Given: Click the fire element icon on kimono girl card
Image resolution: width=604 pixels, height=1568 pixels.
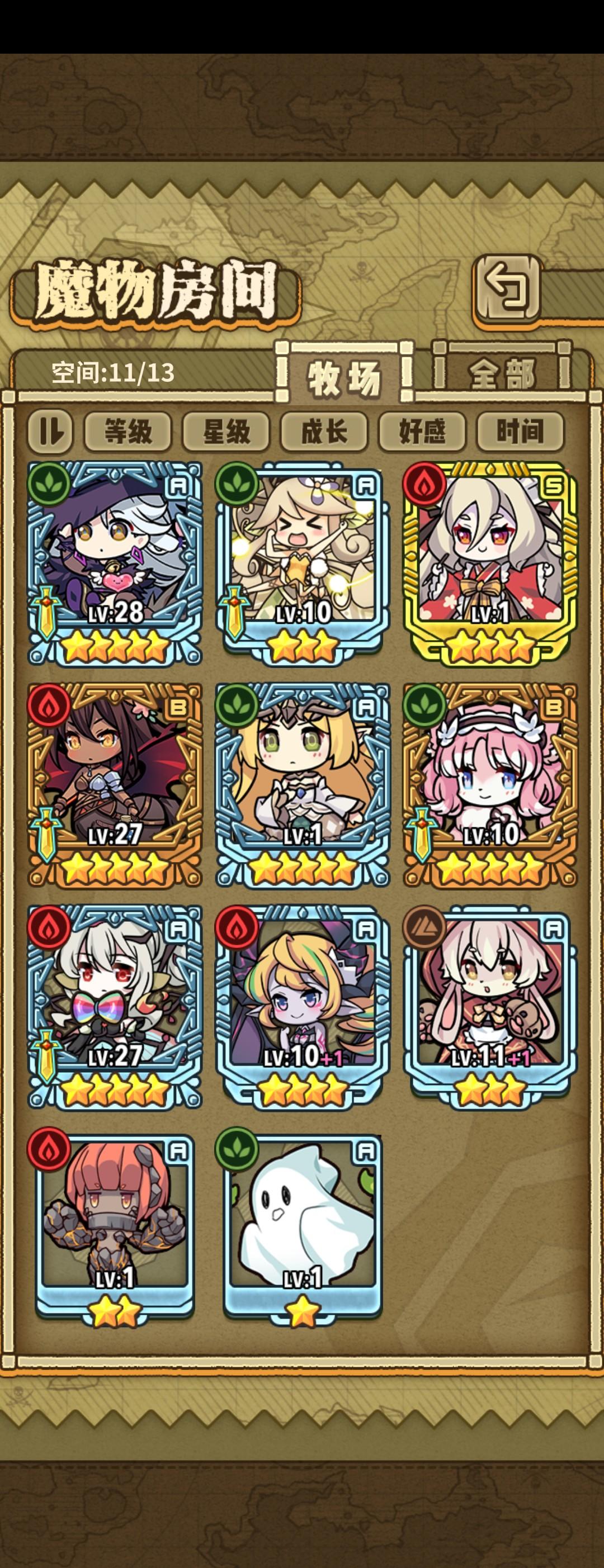Looking at the screenshot, I should pos(425,484).
